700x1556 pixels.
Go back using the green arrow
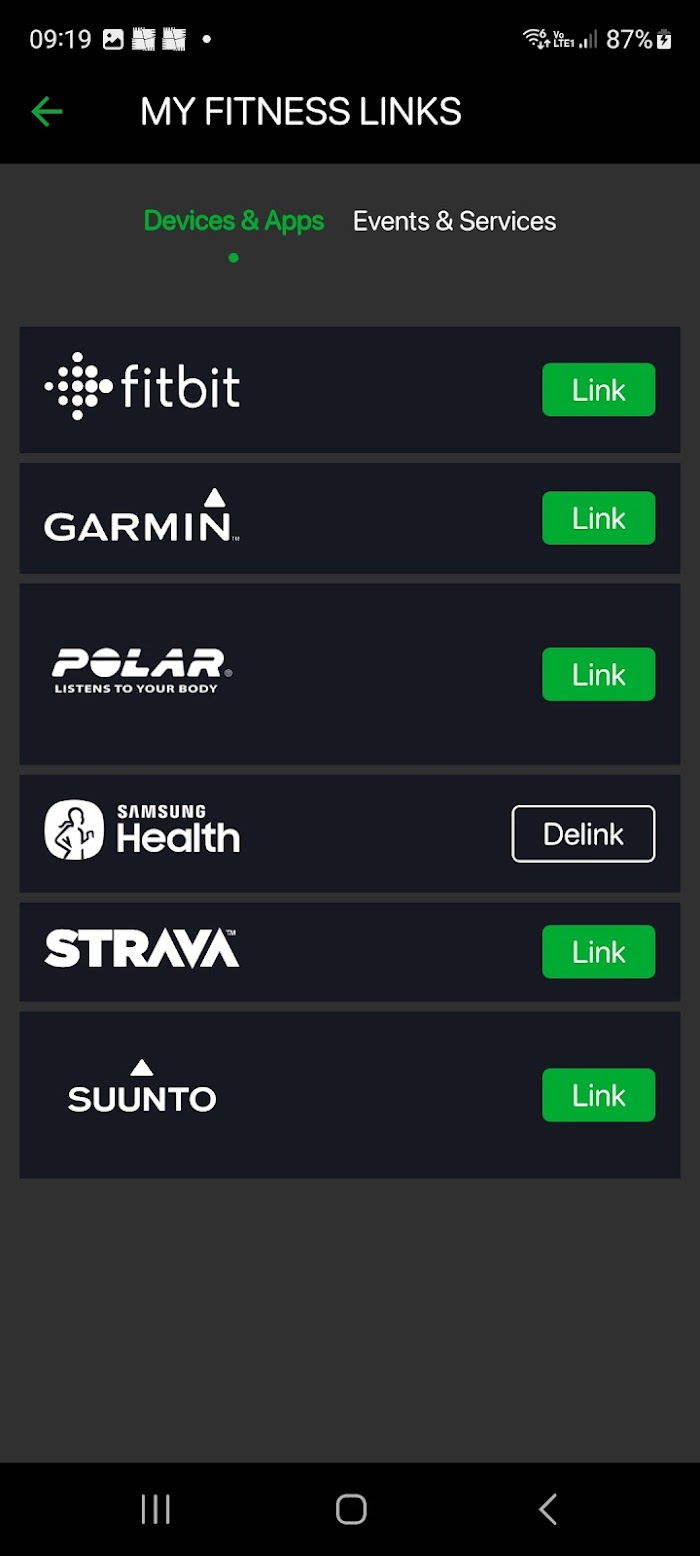tap(47, 112)
